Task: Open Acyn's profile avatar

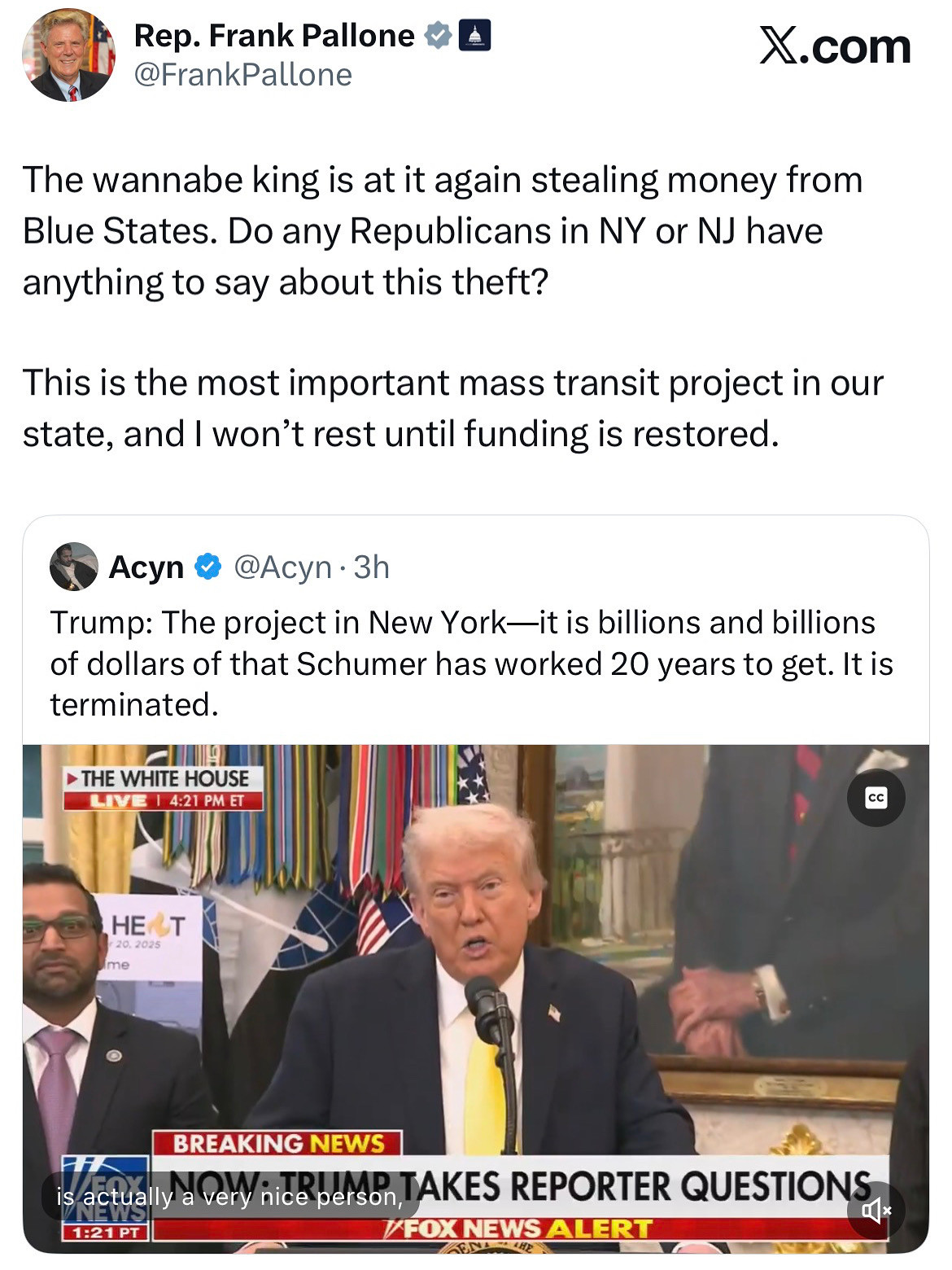Action: (x=73, y=567)
